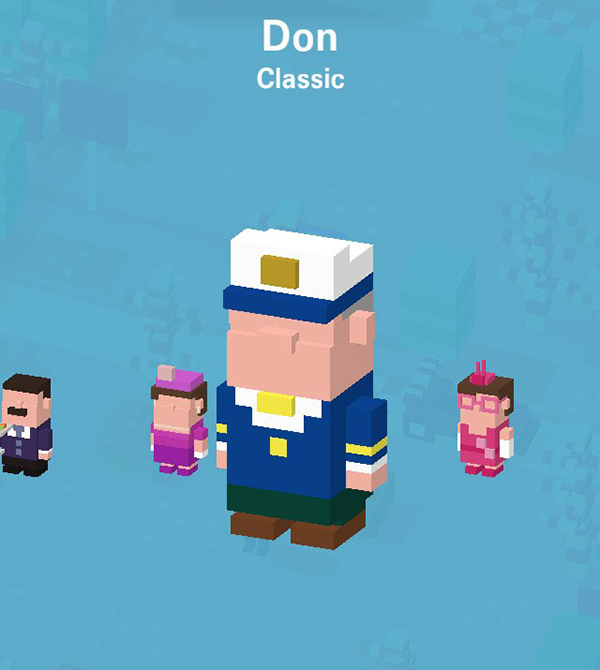The height and width of the screenshot is (670, 600).
Task: Choose the central Don captain character
Action: coord(300,390)
